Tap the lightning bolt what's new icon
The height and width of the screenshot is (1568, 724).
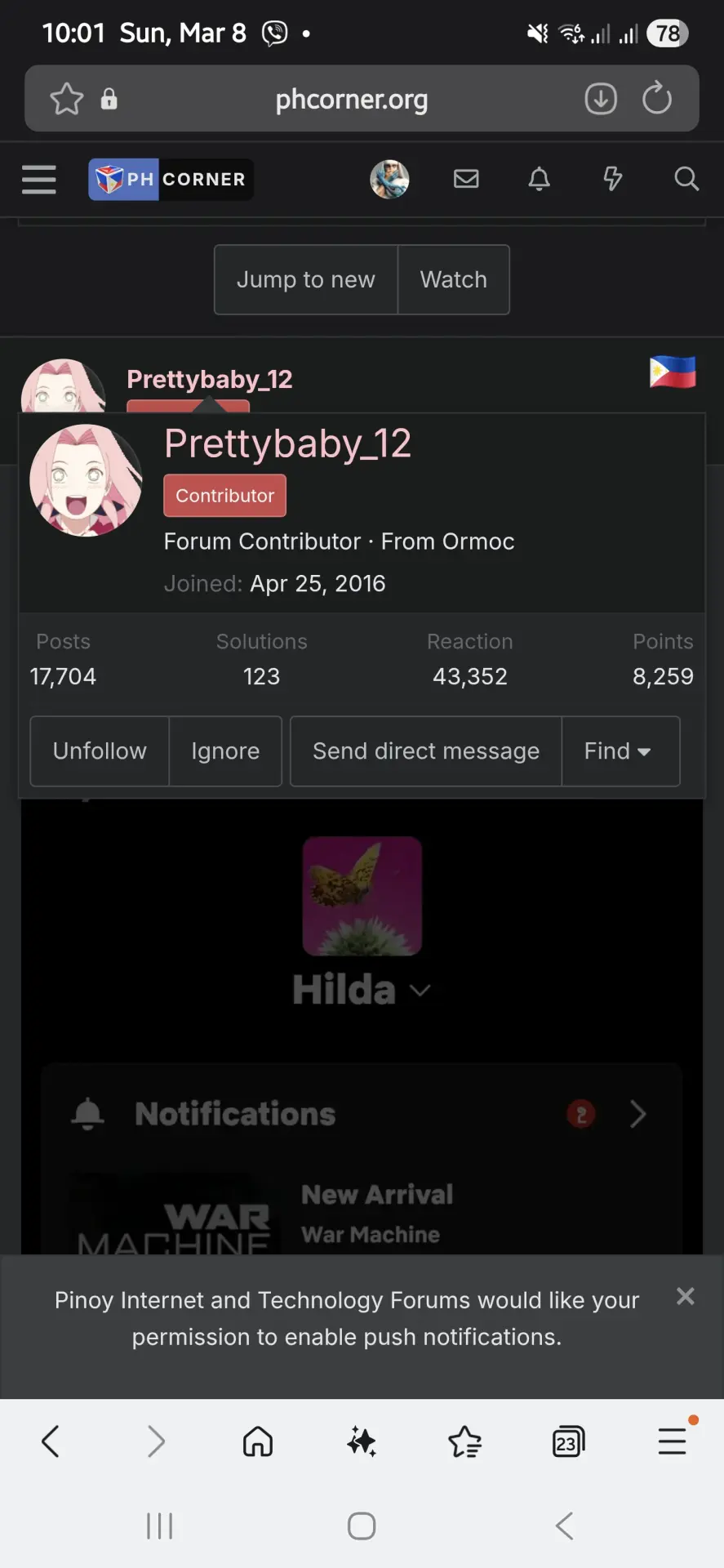pos(612,179)
